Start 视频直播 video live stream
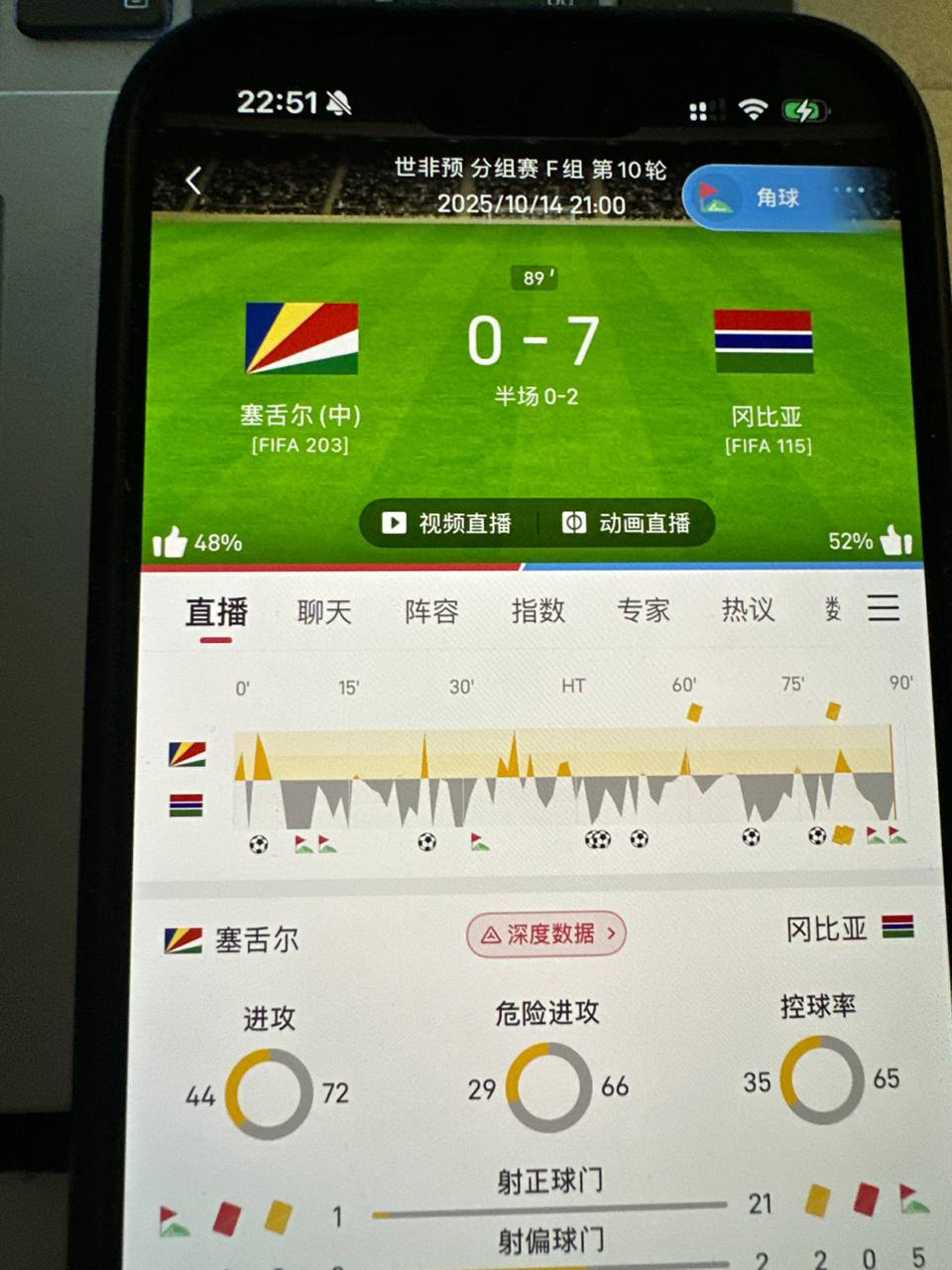The image size is (952, 1270). coord(448,523)
